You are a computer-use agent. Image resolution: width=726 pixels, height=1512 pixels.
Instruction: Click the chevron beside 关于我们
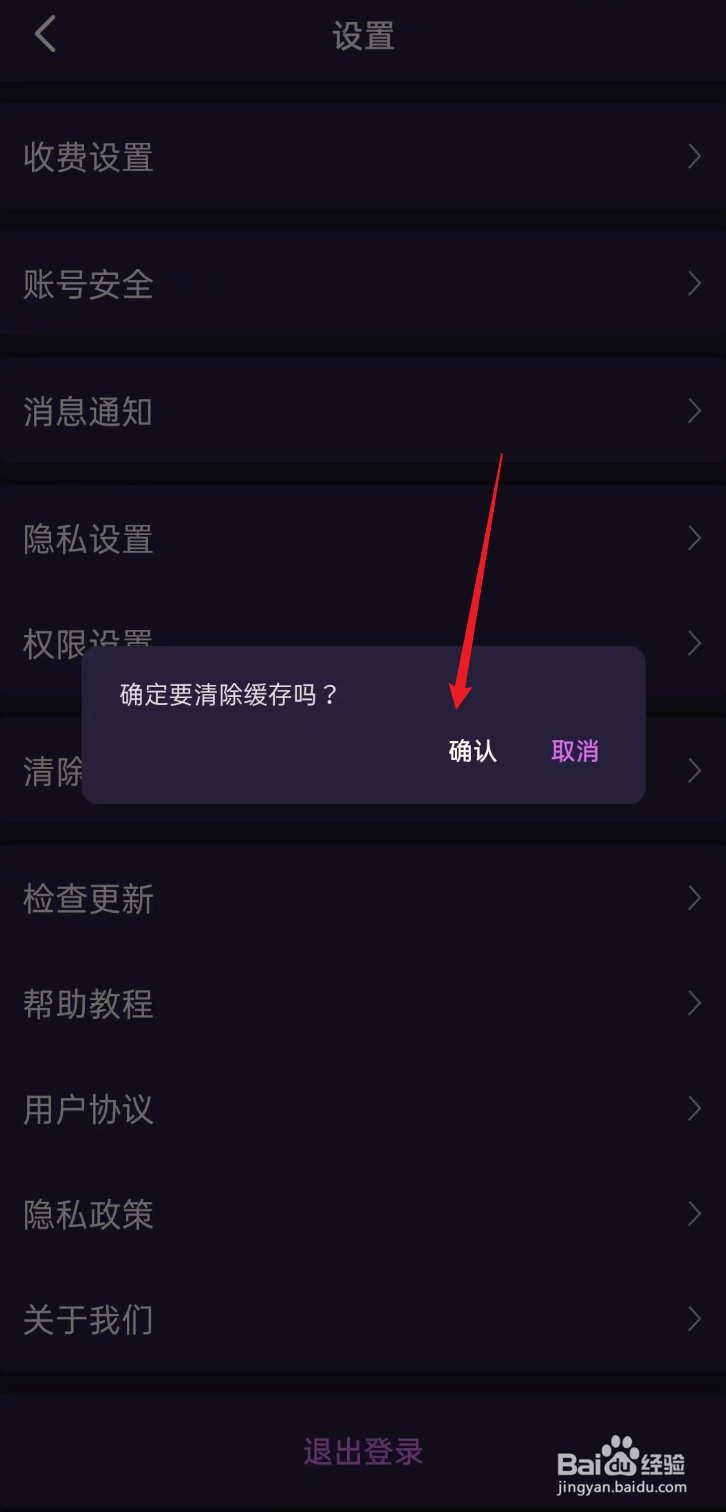click(694, 1319)
